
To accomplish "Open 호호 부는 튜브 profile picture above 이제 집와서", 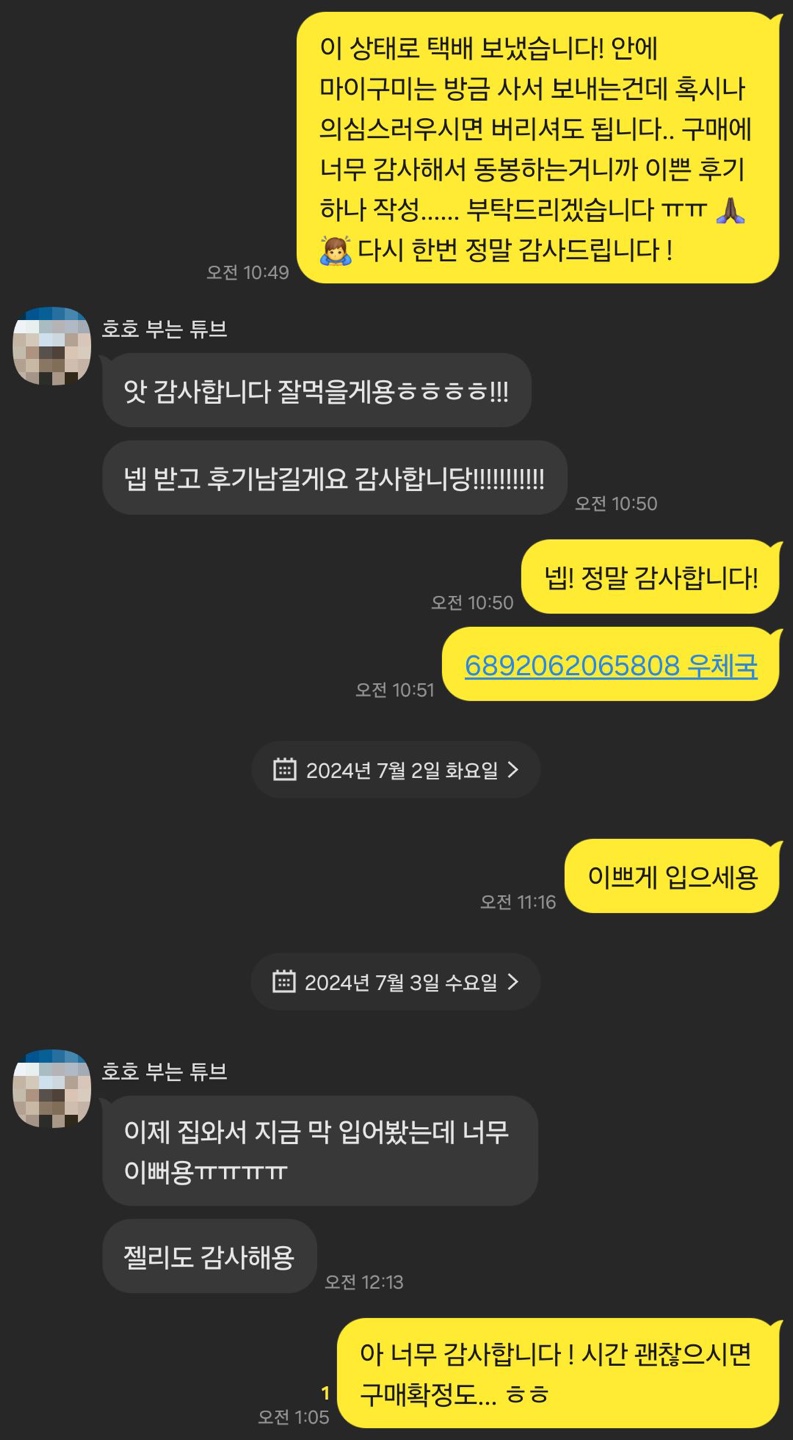I will 52,1089.
